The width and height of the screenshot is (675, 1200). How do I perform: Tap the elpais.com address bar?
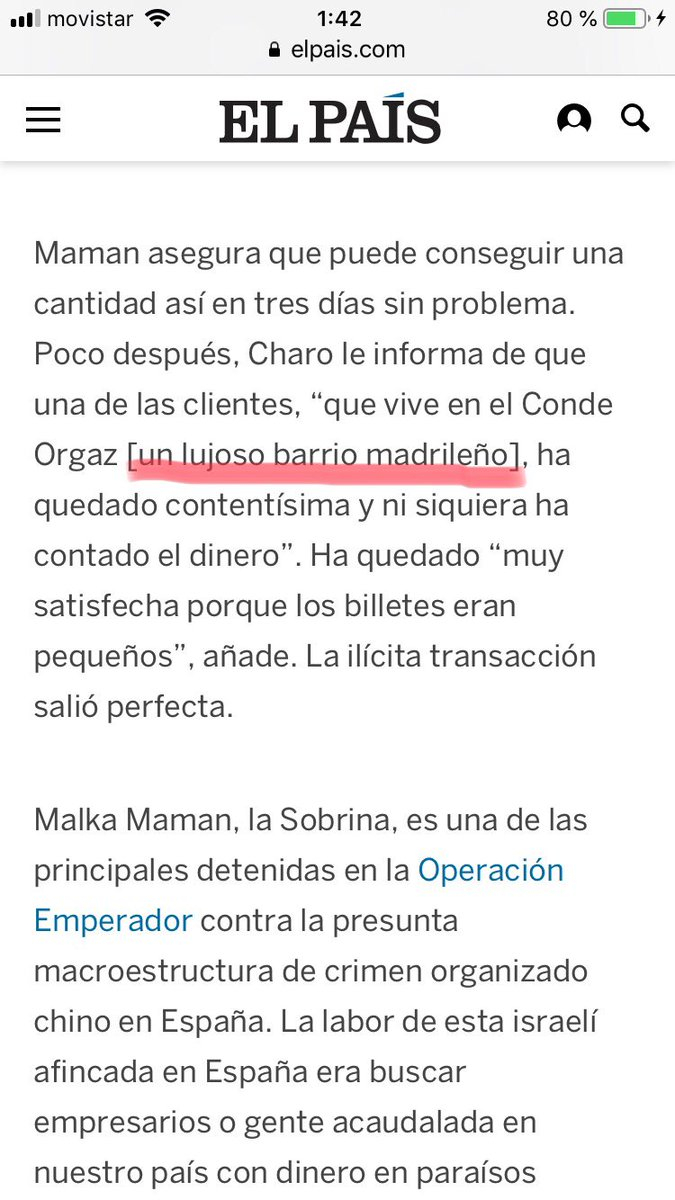337,49
